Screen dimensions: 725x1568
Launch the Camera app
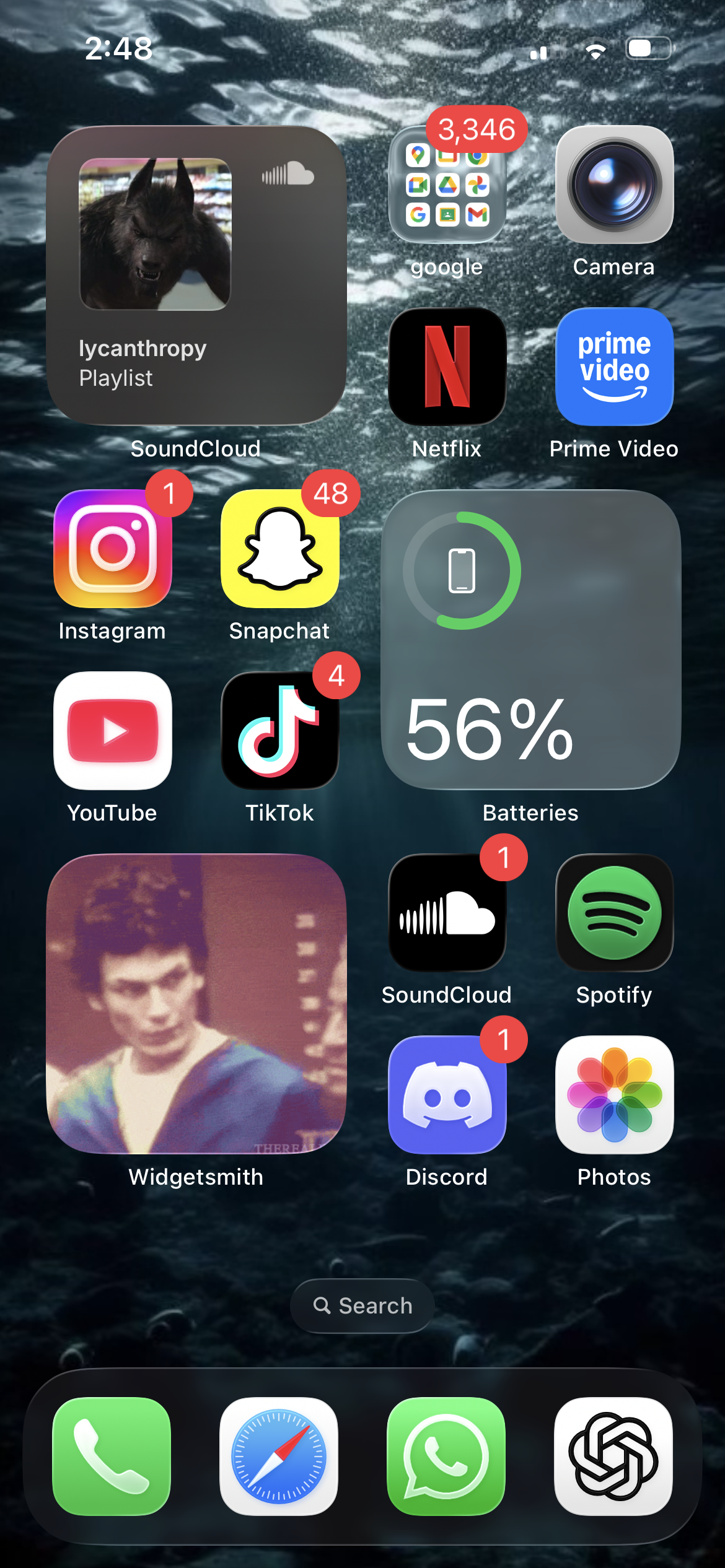(614, 185)
